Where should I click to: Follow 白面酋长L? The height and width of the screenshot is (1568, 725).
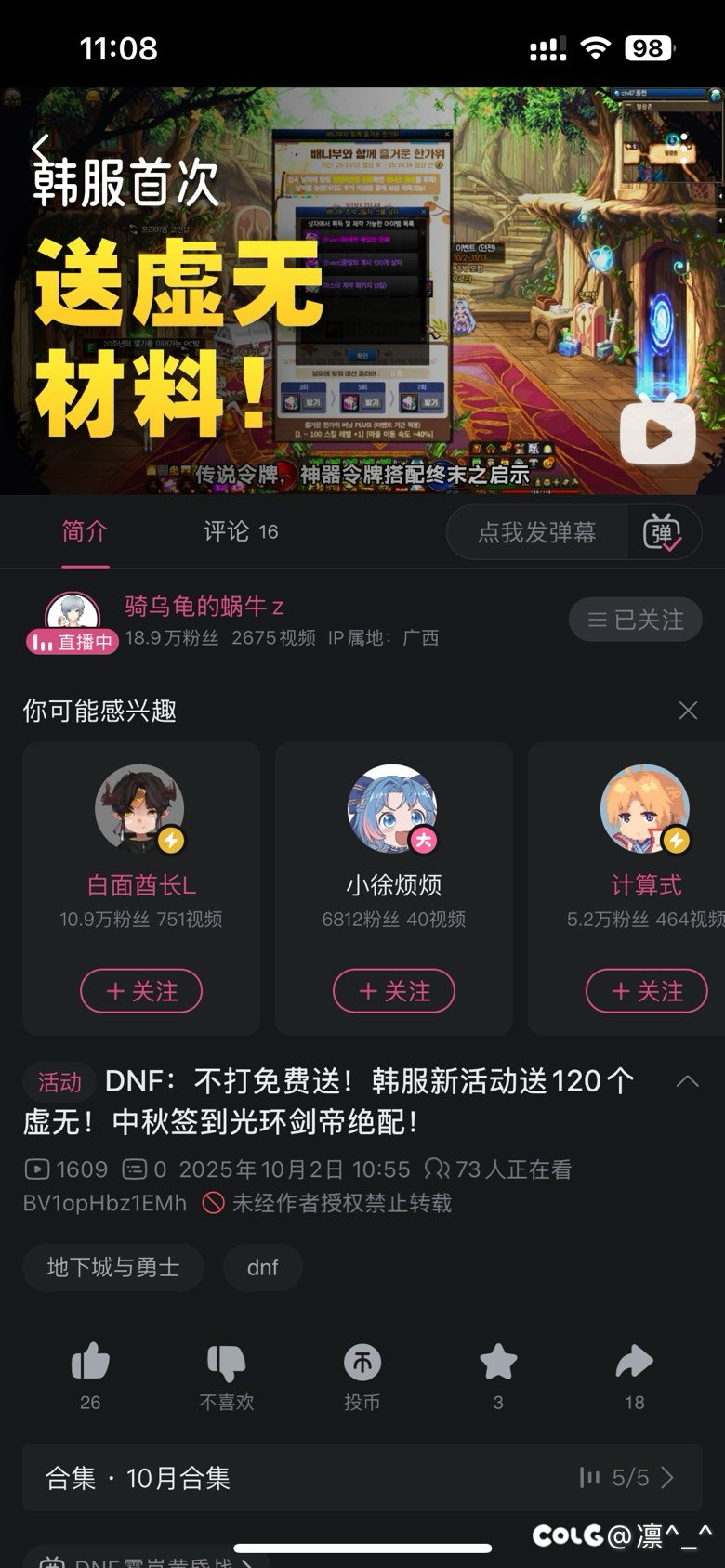coord(141,991)
